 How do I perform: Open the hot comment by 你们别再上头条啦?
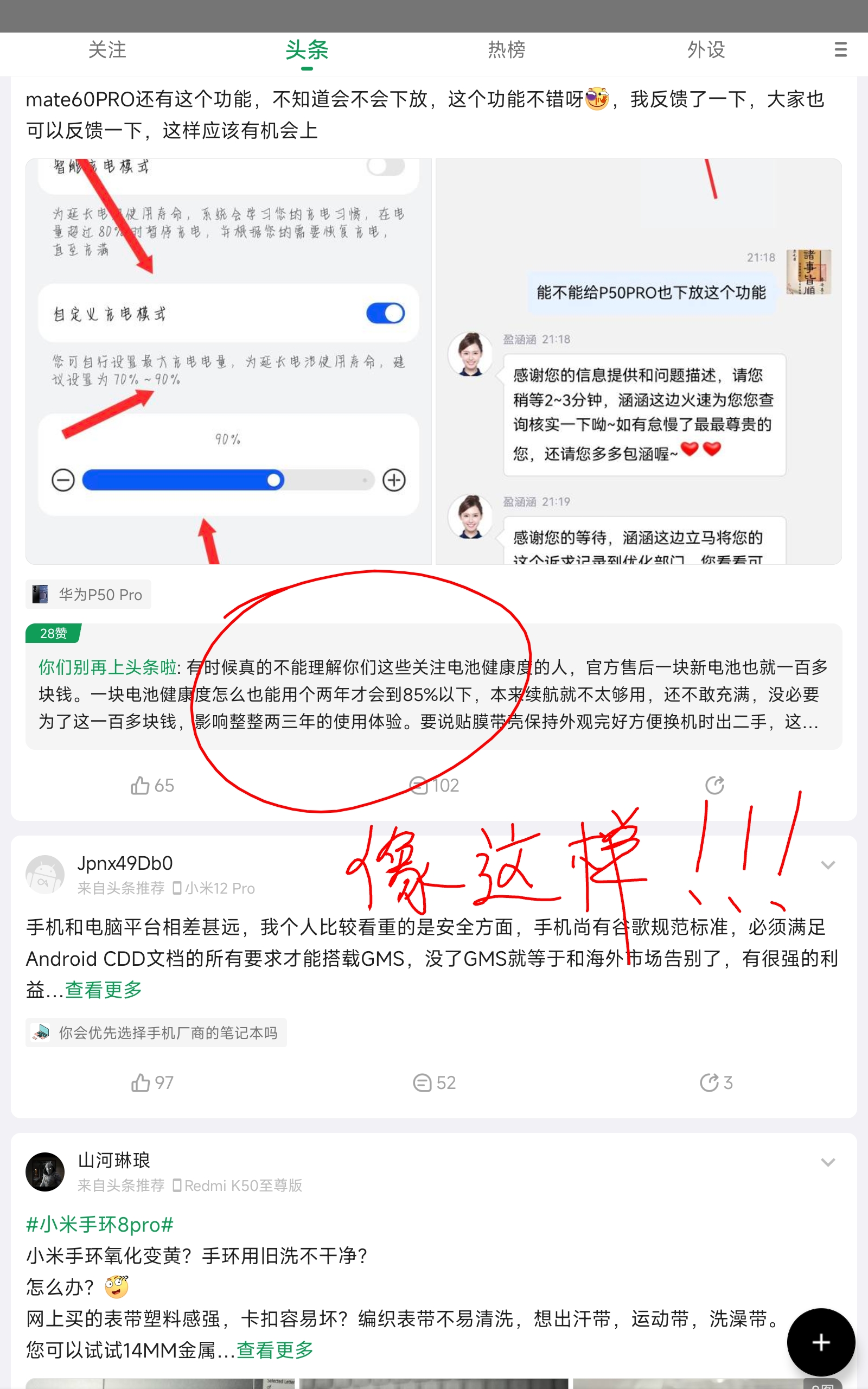click(433, 693)
